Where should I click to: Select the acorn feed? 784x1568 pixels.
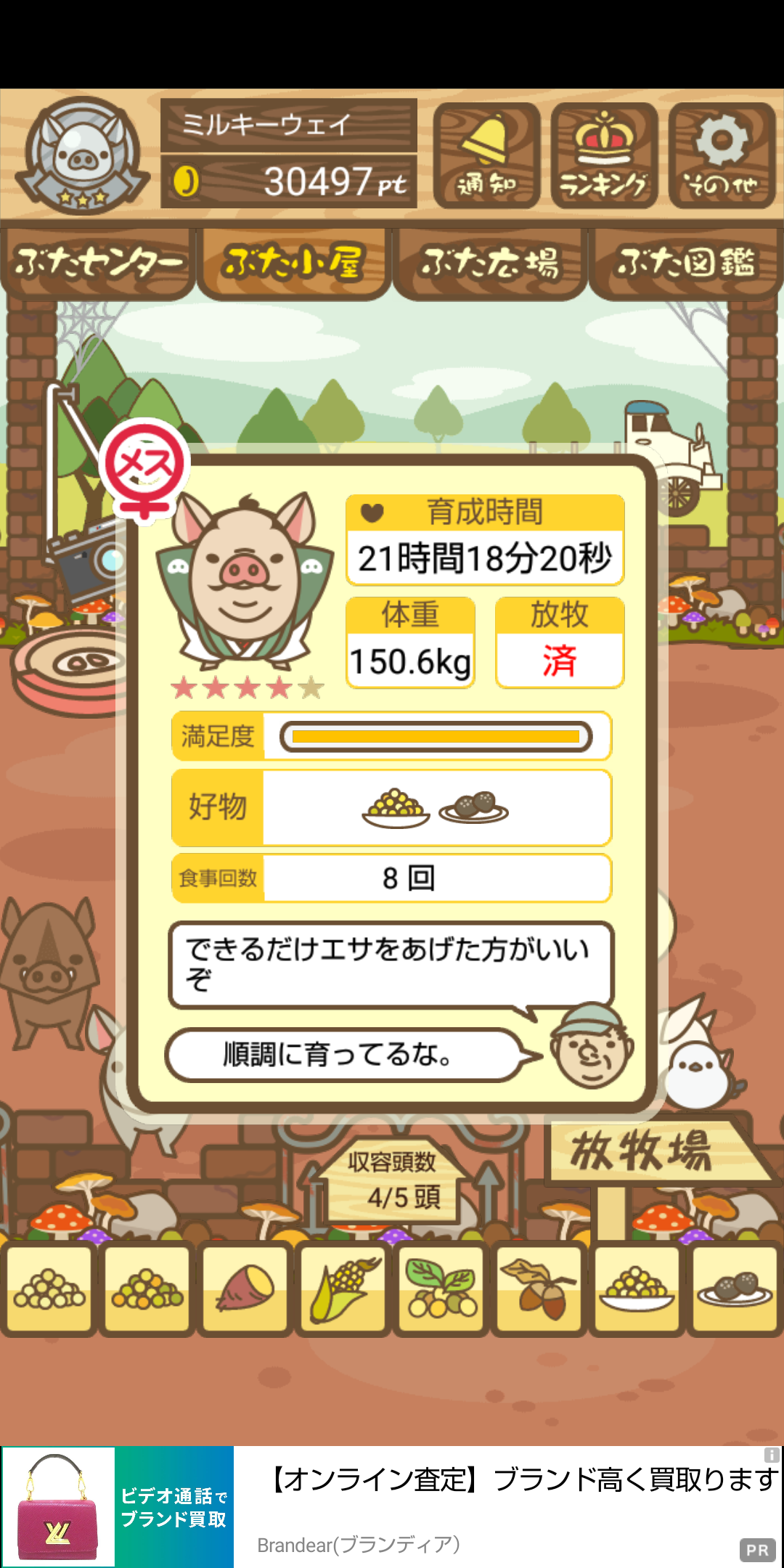click(538, 1290)
